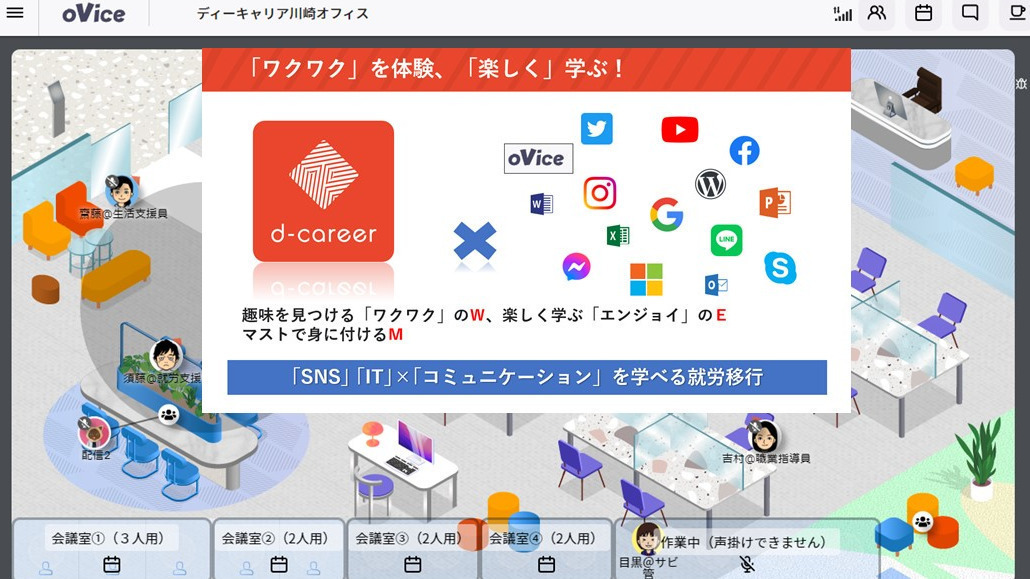This screenshot has height=579, width=1030.
Task: Open the calendar in the top bar
Action: (x=924, y=14)
